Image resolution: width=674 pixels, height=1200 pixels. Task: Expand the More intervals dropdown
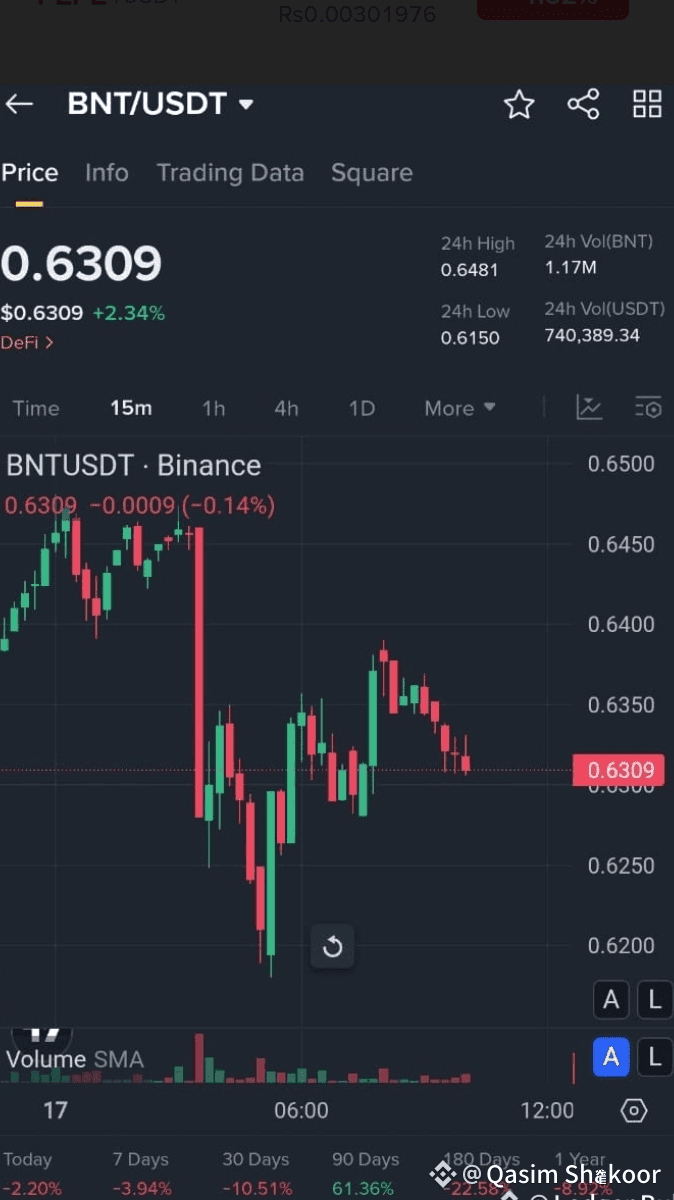pos(459,408)
